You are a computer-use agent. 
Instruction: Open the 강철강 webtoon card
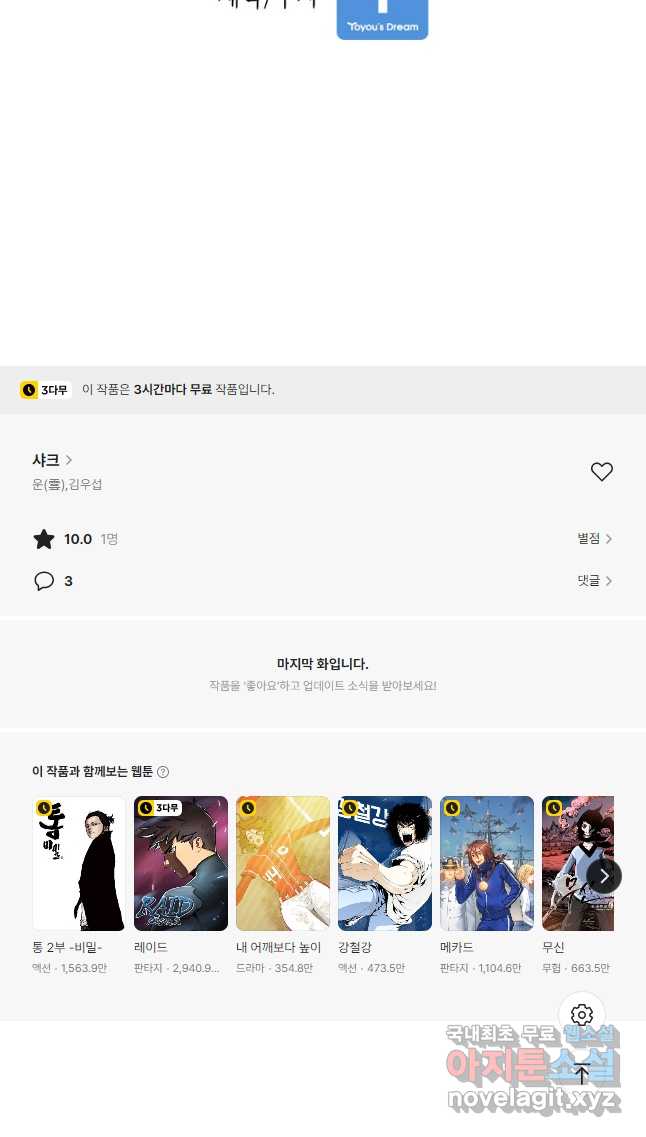tap(385, 864)
